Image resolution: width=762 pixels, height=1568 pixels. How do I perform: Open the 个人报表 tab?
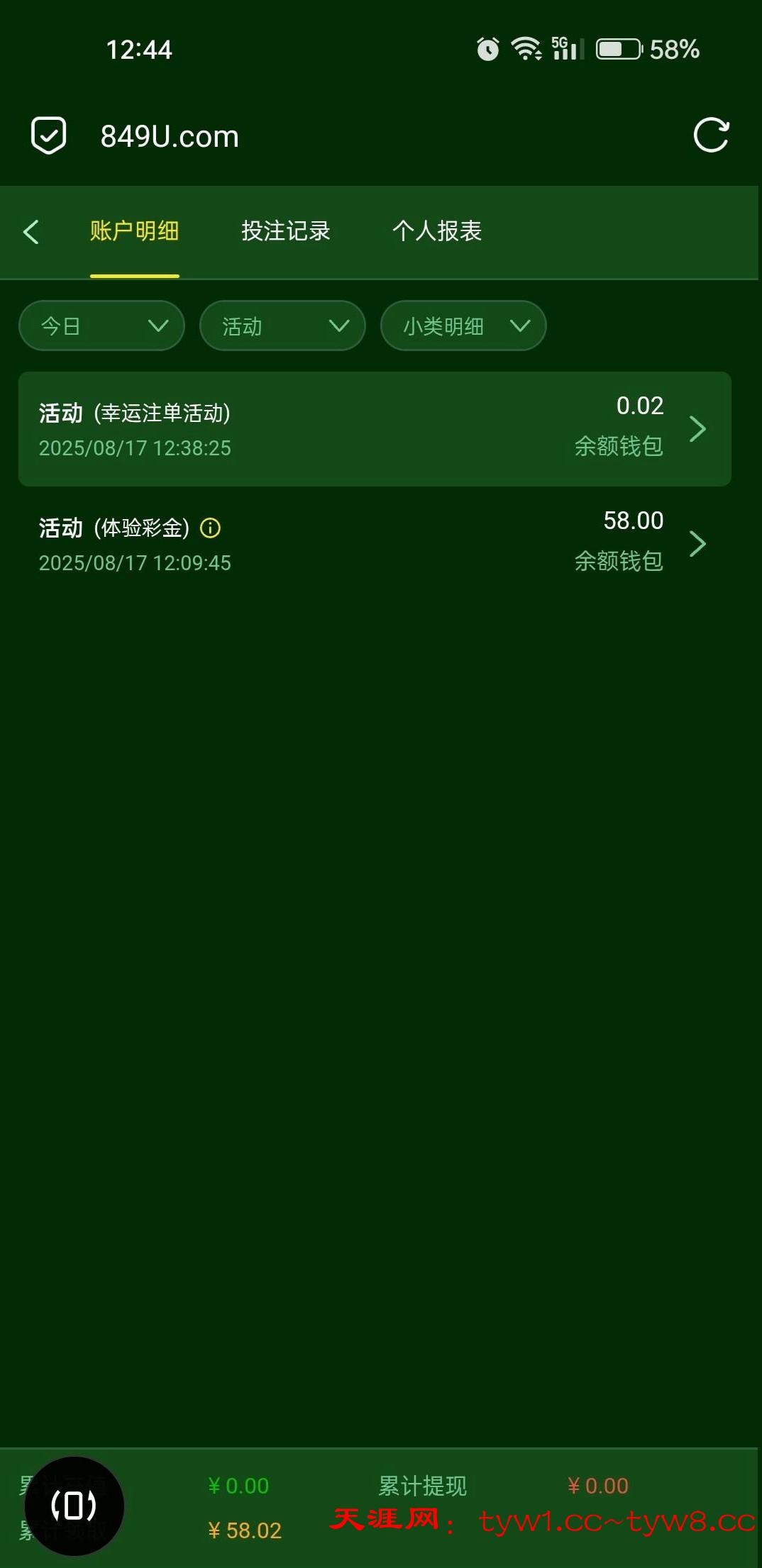[437, 231]
